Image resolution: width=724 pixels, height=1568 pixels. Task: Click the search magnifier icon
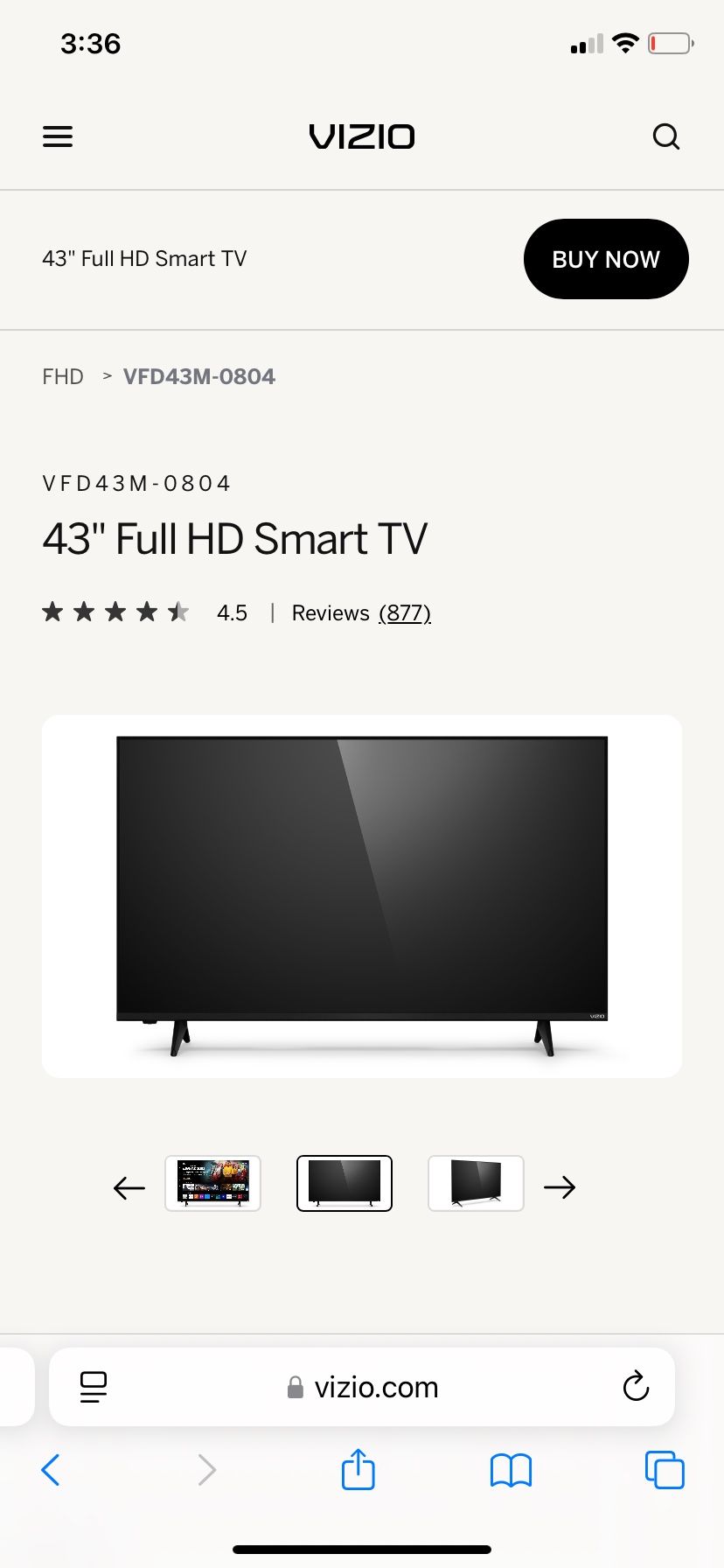click(666, 136)
